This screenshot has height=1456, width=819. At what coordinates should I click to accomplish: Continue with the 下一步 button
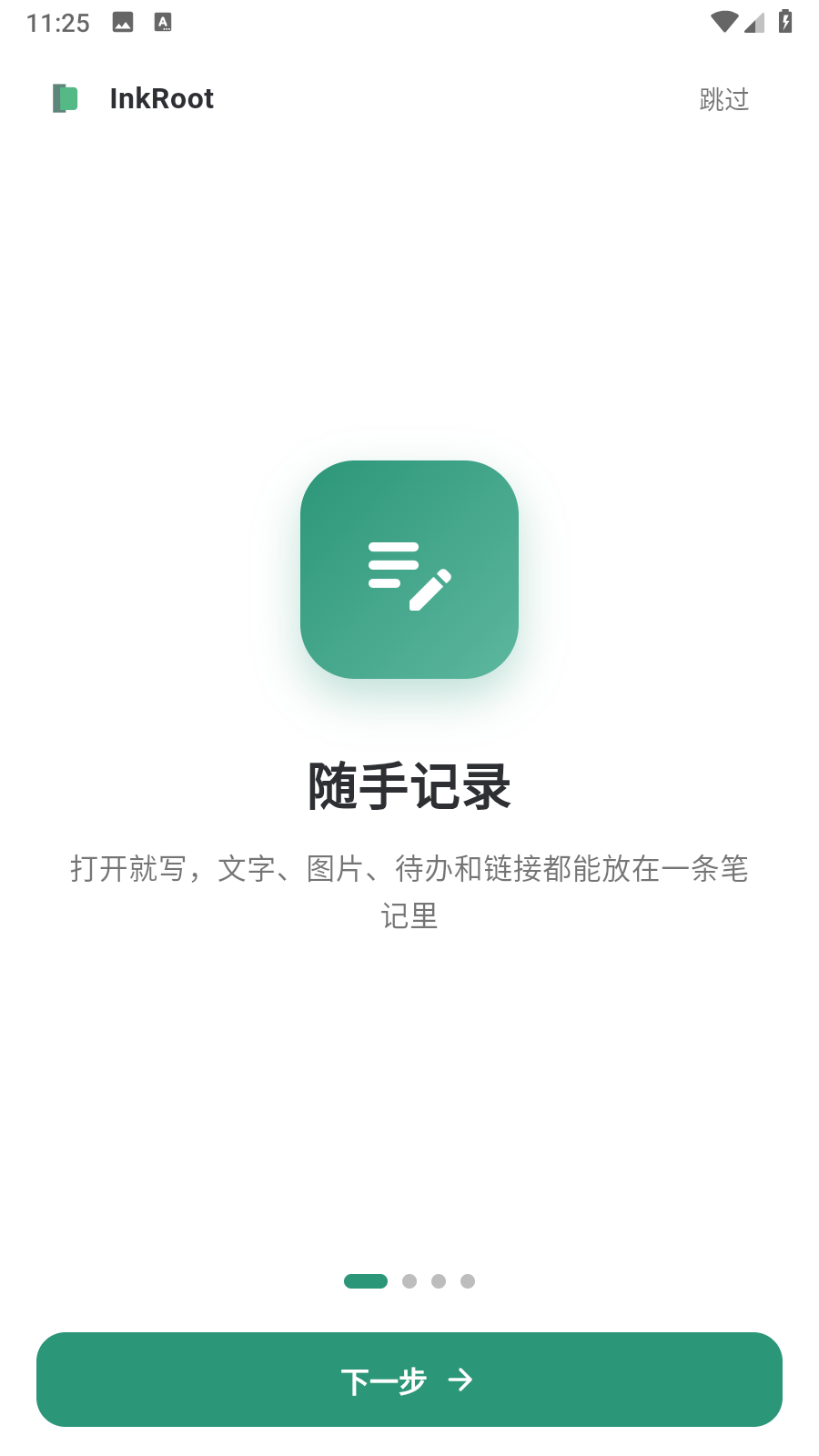coord(409,1380)
